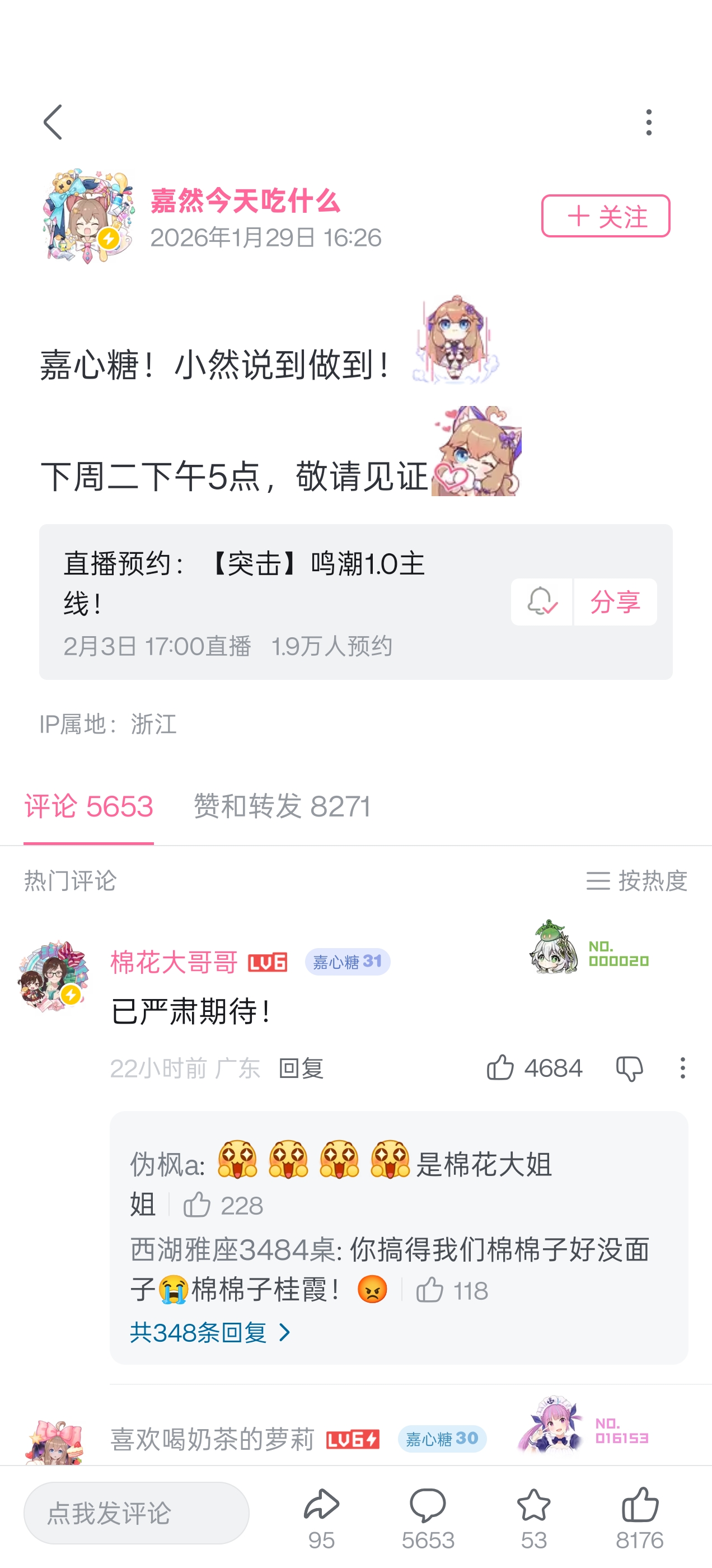The image size is (712, 1568).
Task: Favorite the post with the star icon
Action: coord(533,1519)
